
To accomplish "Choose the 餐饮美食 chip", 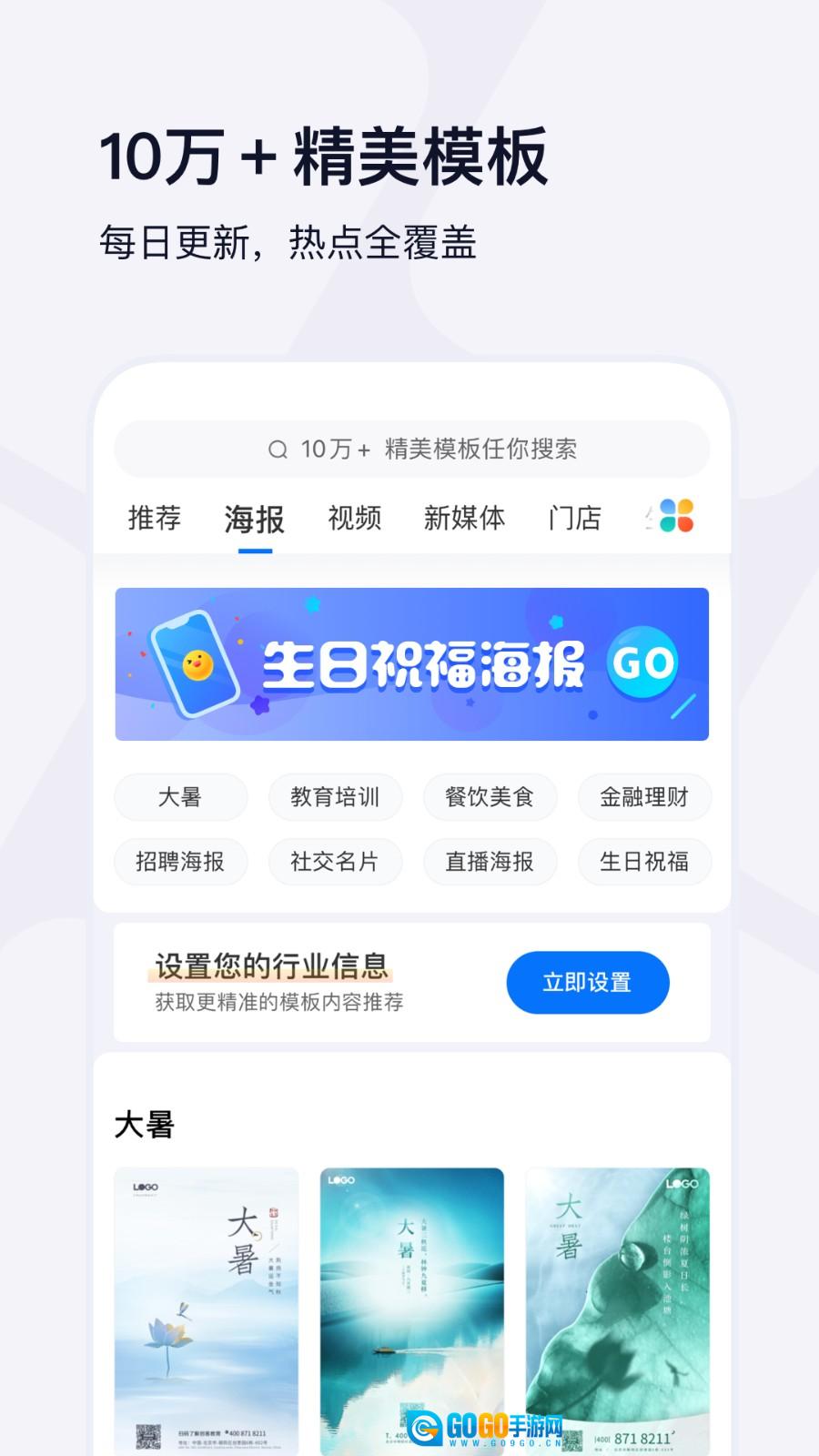I will coord(490,797).
